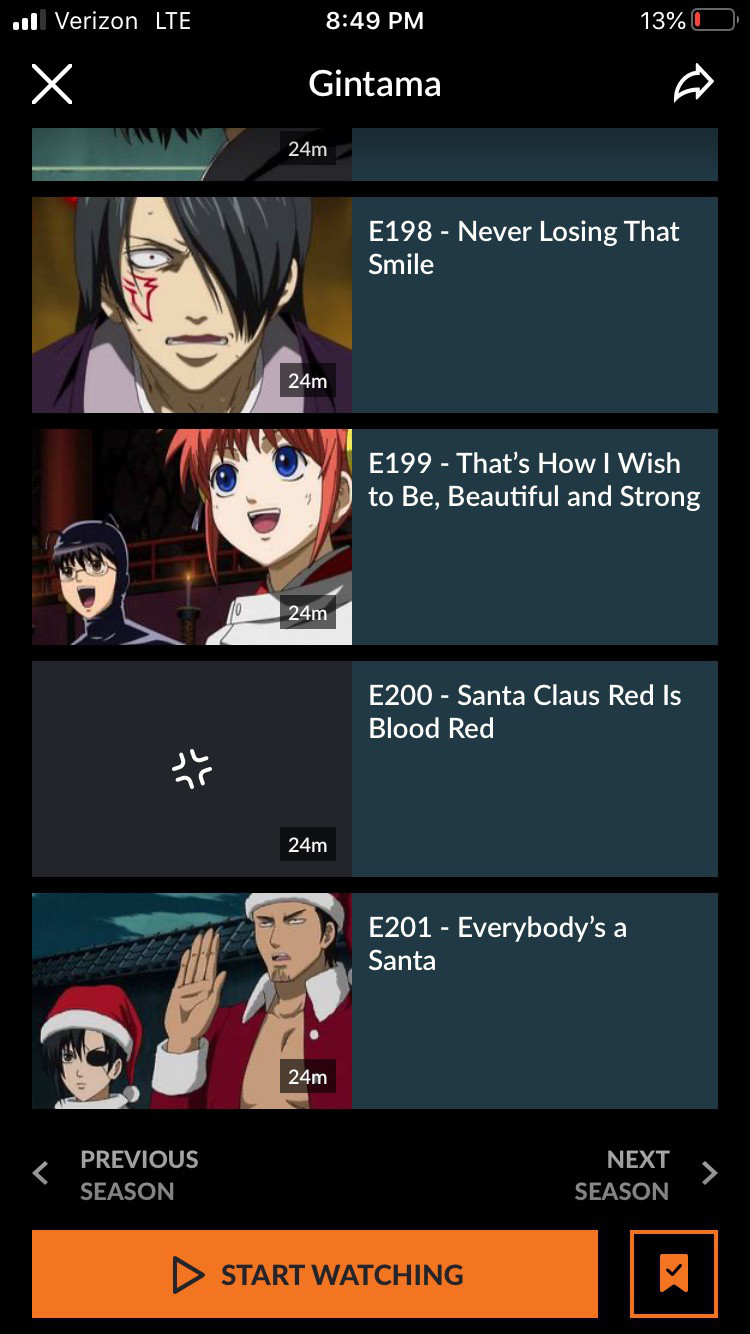Share the Gintama series
This screenshot has width=750, height=1334.
coord(693,84)
